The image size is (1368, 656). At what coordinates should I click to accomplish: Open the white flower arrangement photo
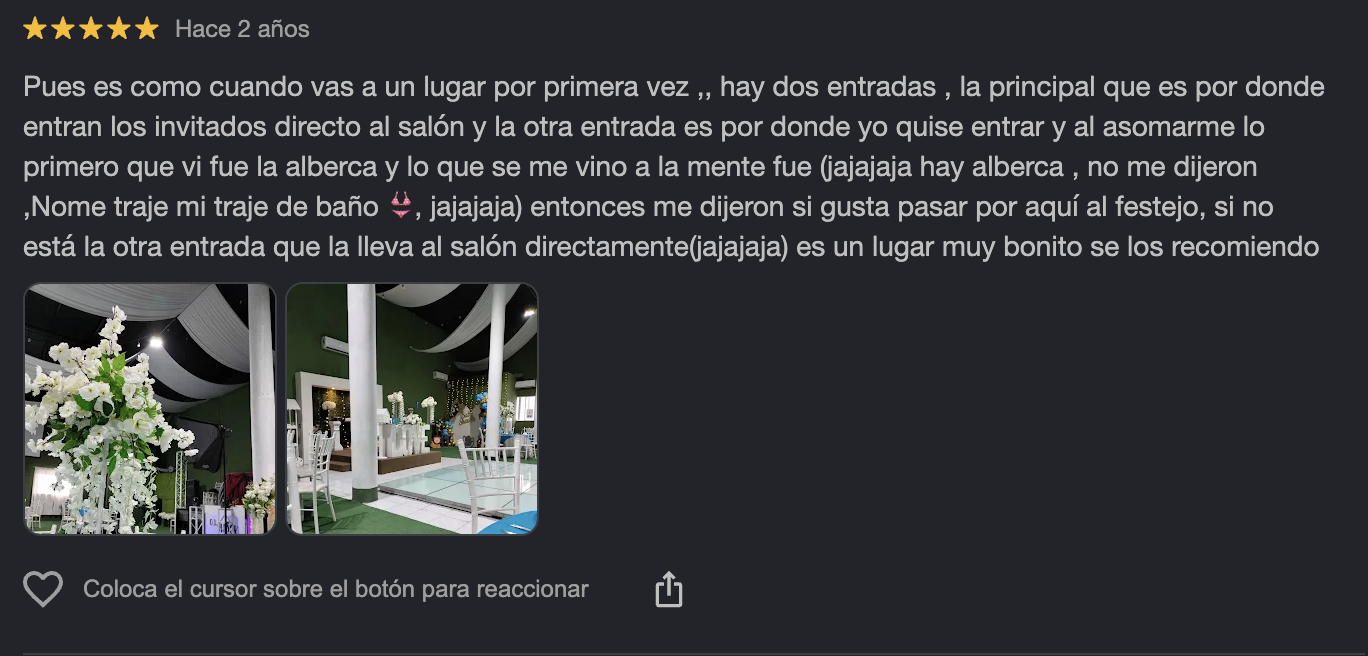150,409
